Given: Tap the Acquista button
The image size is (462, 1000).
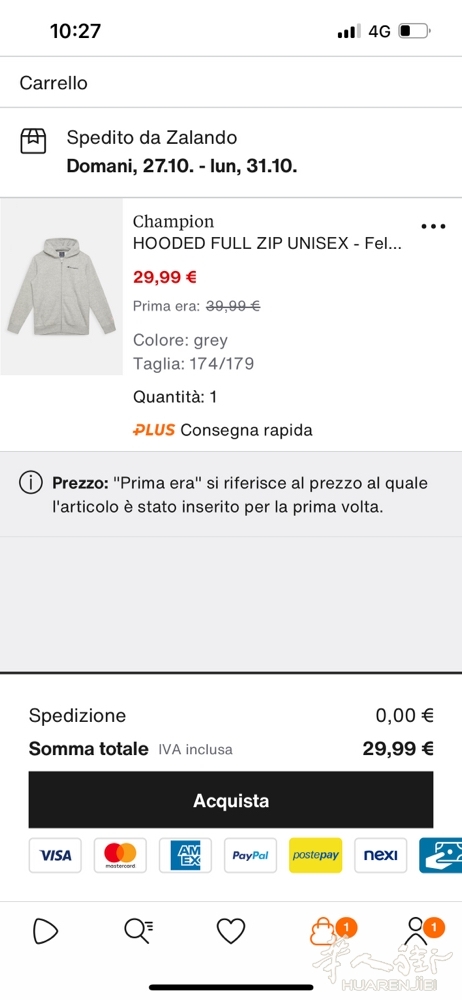Looking at the screenshot, I should [231, 800].
